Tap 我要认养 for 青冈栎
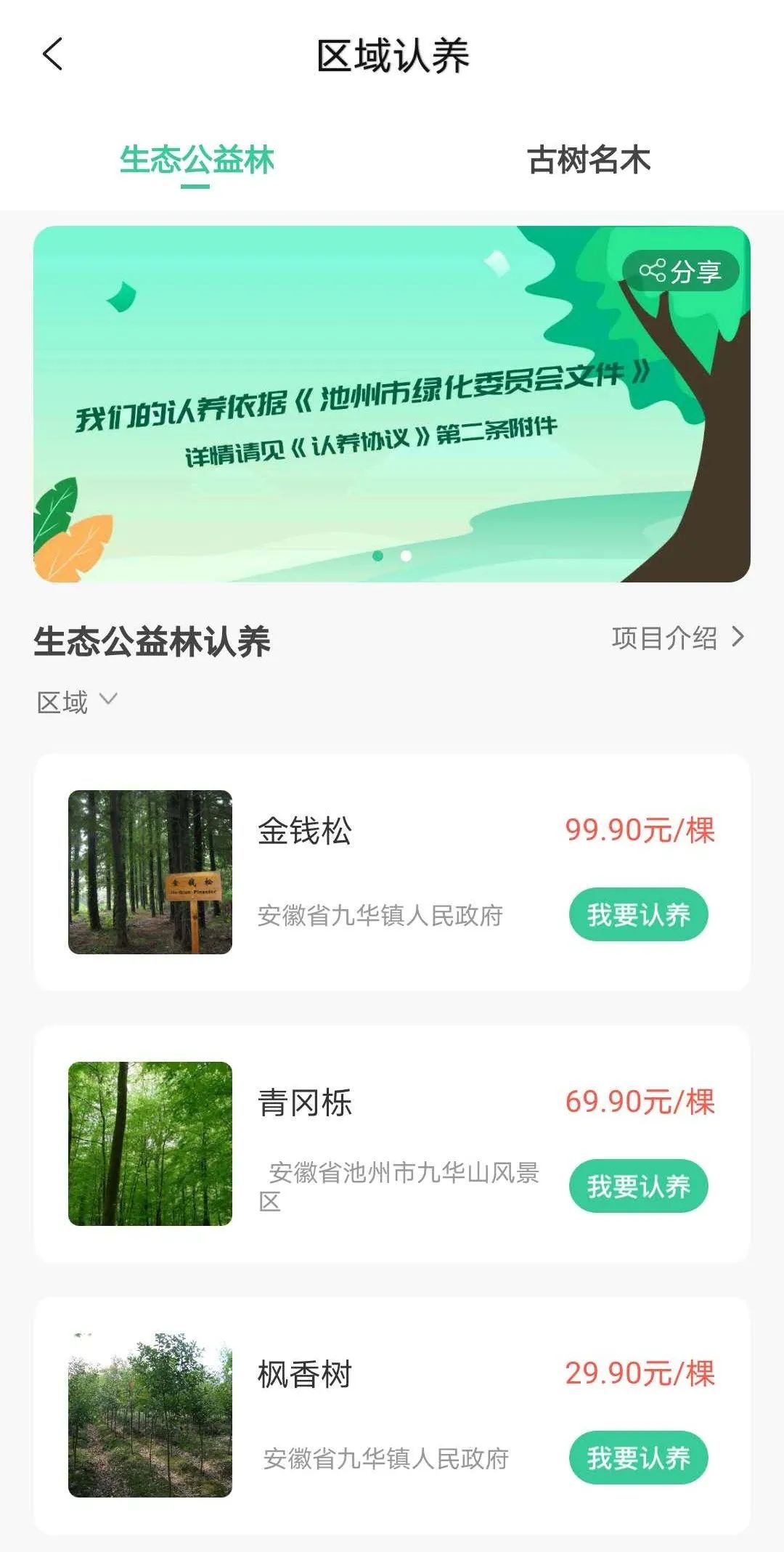 pyautogui.click(x=637, y=1185)
